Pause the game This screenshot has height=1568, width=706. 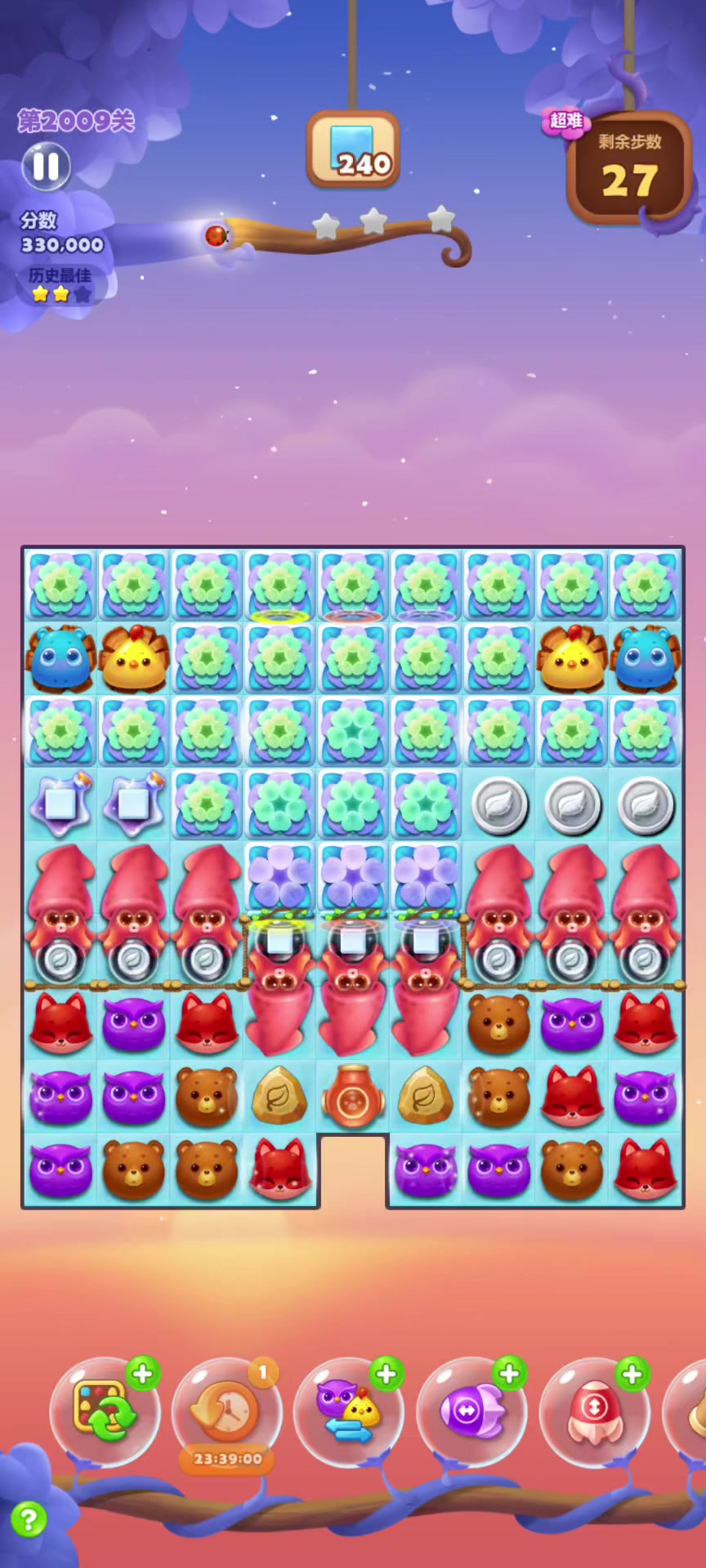click(x=46, y=167)
